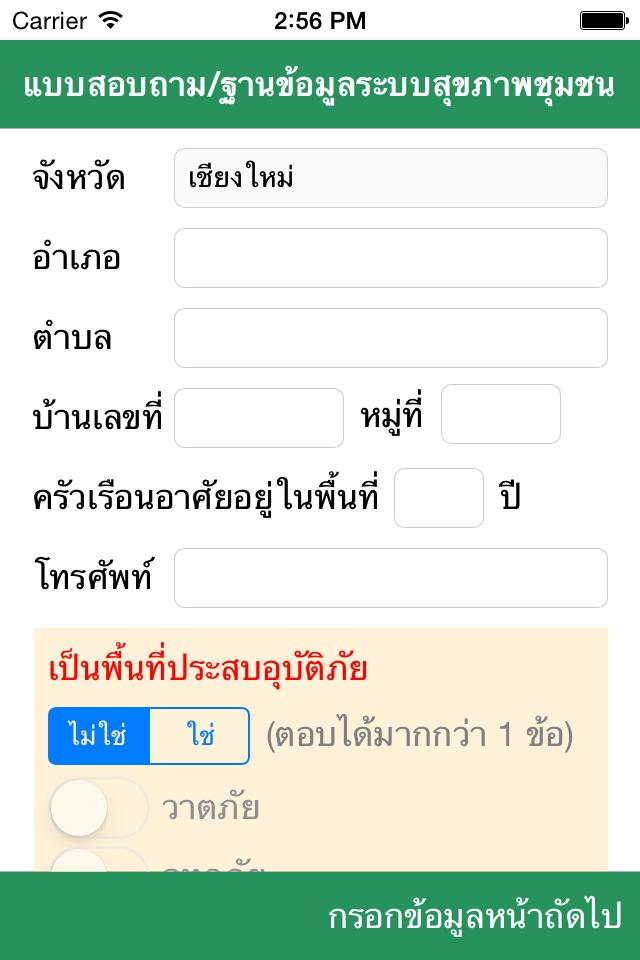Tap the จังหวัด field showing เชียงใหม่
The width and height of the screenshot is (640, 960).
[390, 178]
